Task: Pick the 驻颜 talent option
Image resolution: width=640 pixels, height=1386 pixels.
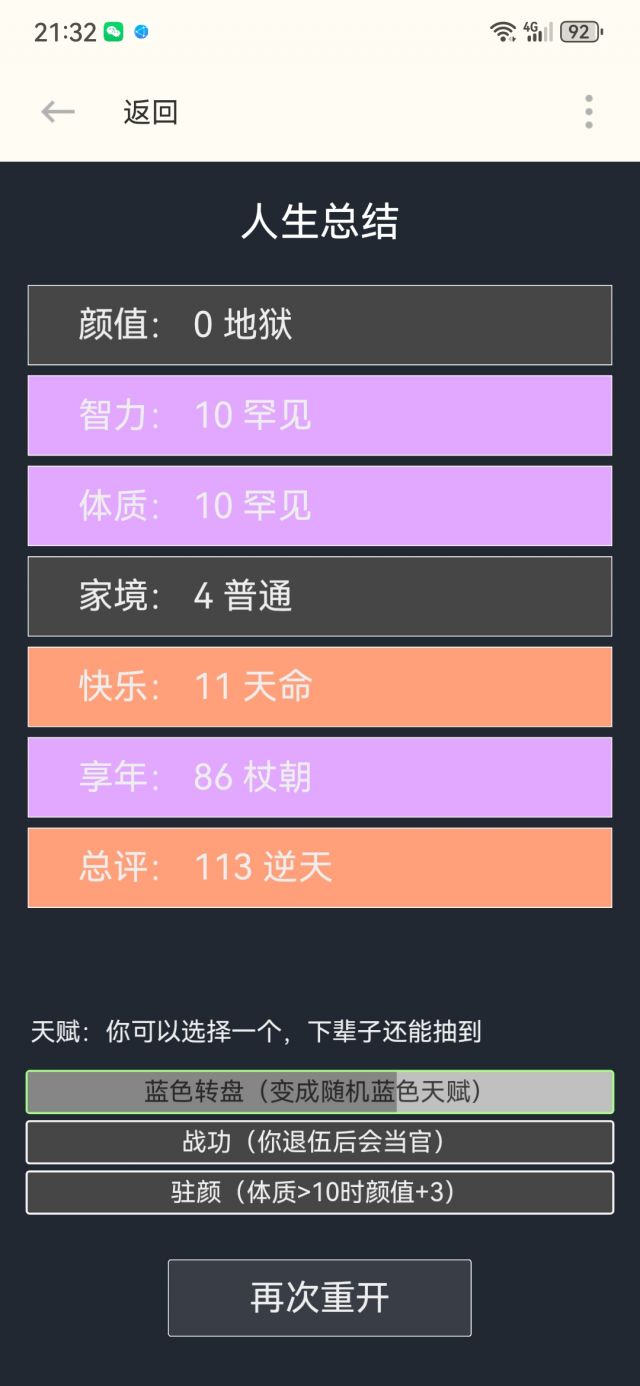Action: 319,1192
